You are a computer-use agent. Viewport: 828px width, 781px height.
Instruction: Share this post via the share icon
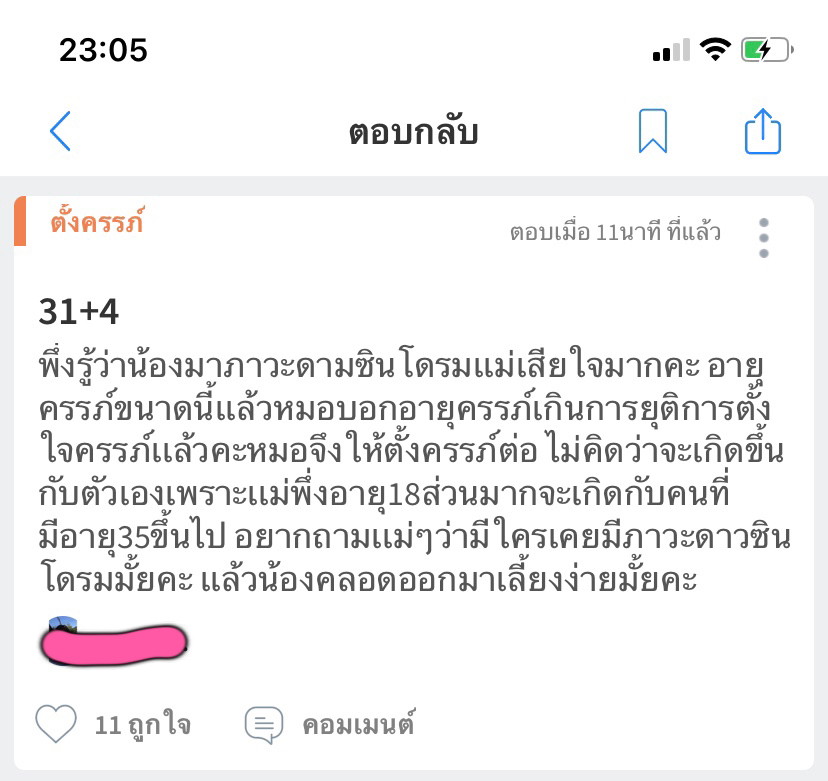(x=763, y=132)
